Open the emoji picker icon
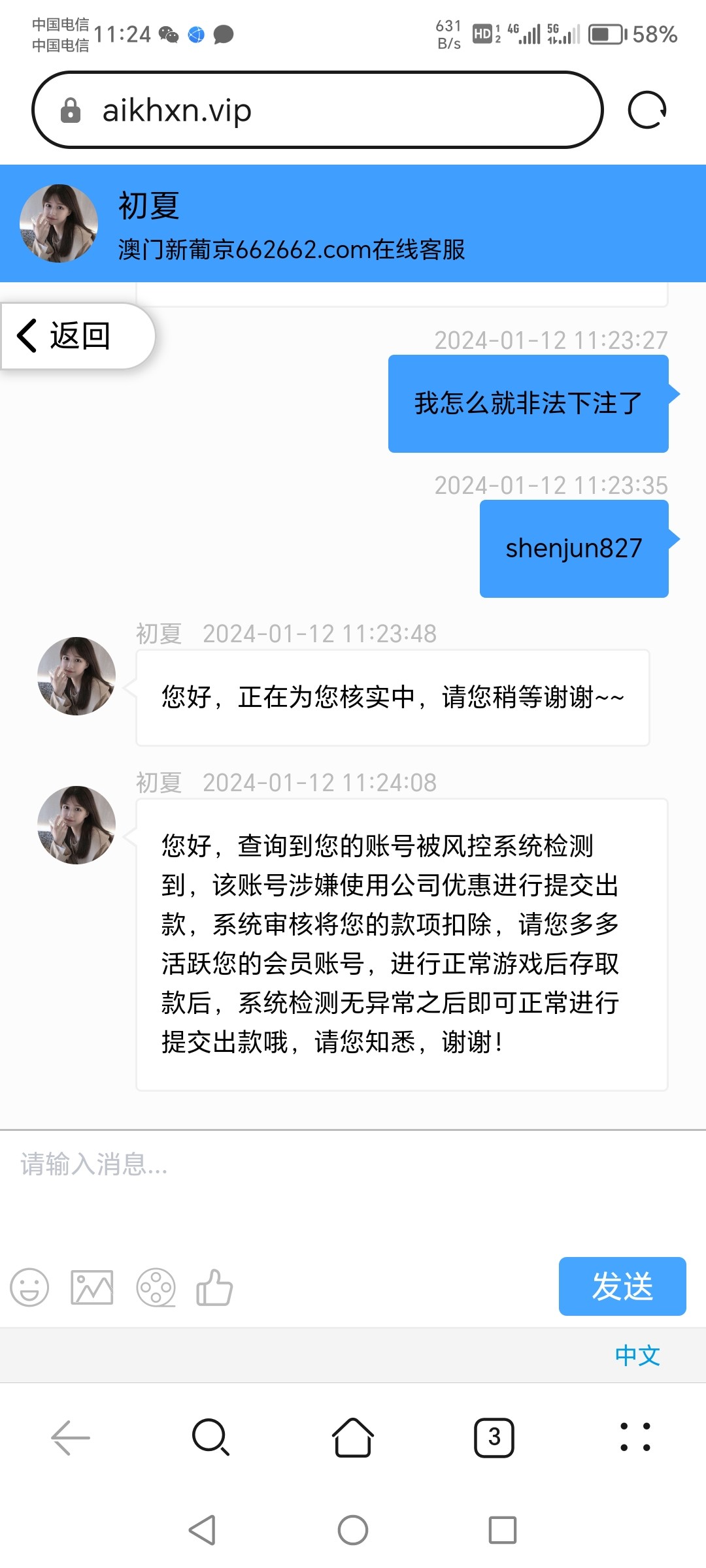 tap(29, 1288)
